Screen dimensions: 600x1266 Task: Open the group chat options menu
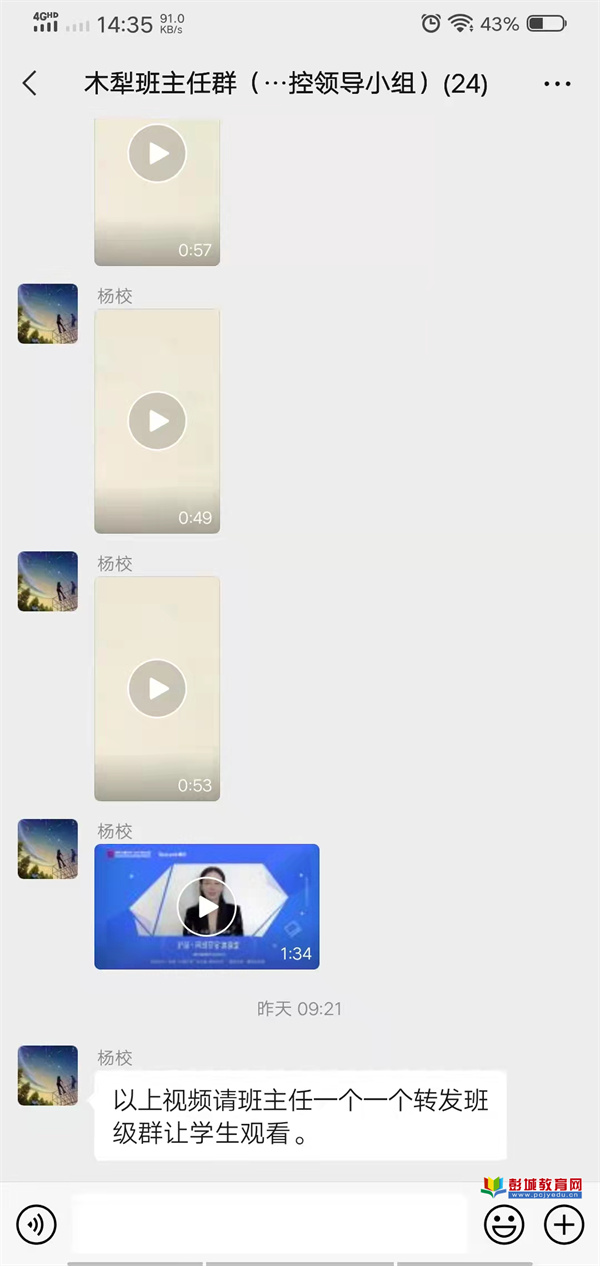(557, 84)
